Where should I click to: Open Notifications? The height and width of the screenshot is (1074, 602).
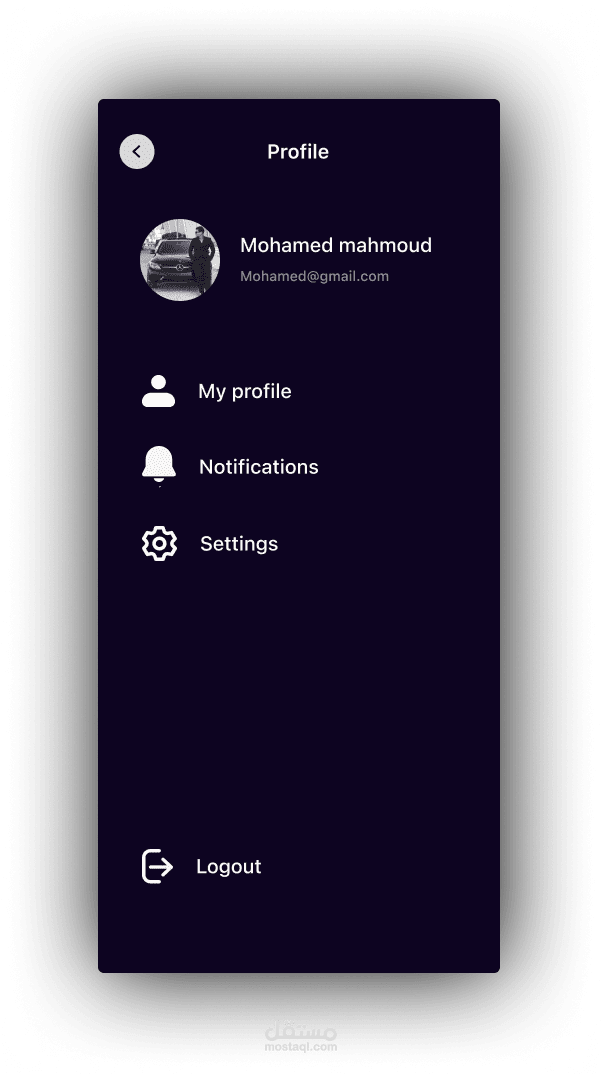(257, 467)
